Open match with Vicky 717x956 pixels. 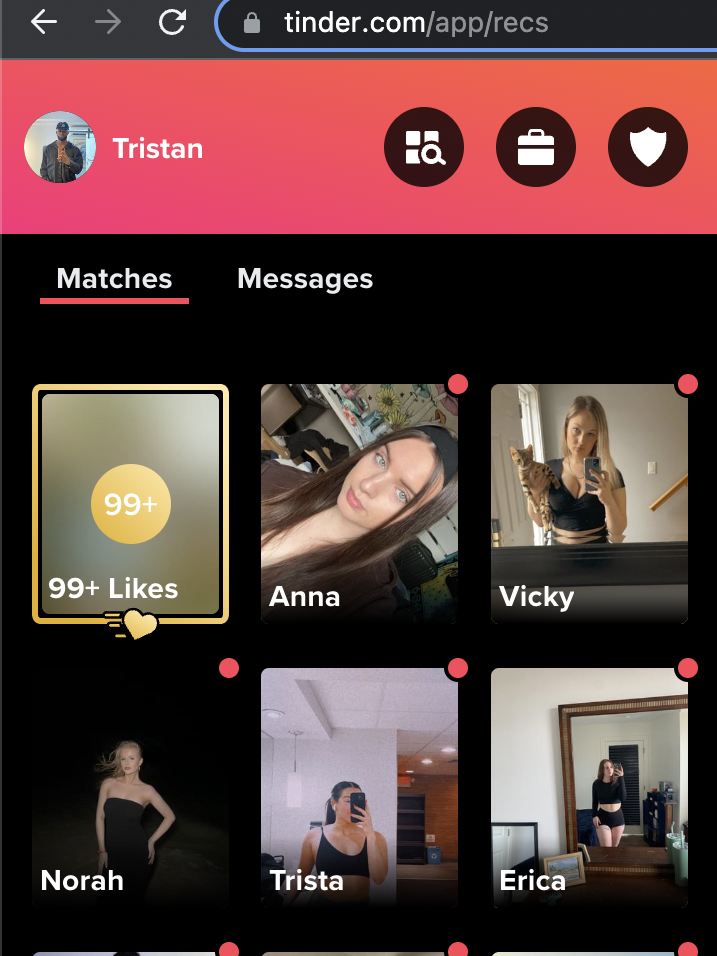pyautogui.click(x=589, y=504)
